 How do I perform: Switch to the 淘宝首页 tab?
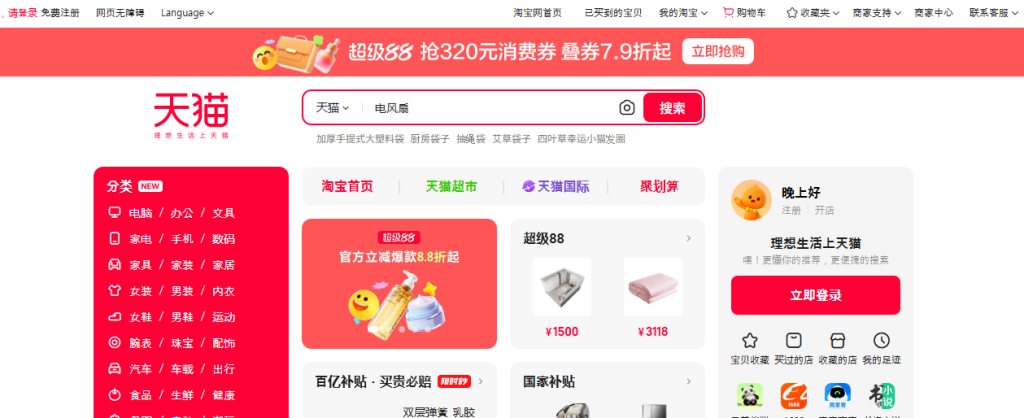point(347,186)
